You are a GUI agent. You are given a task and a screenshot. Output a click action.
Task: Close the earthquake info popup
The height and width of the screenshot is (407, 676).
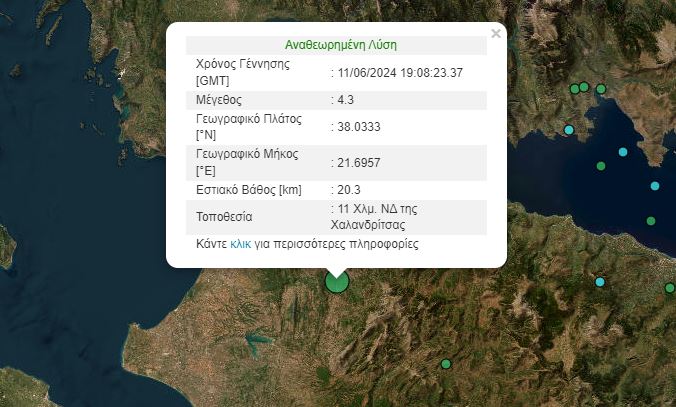[496, 34]
